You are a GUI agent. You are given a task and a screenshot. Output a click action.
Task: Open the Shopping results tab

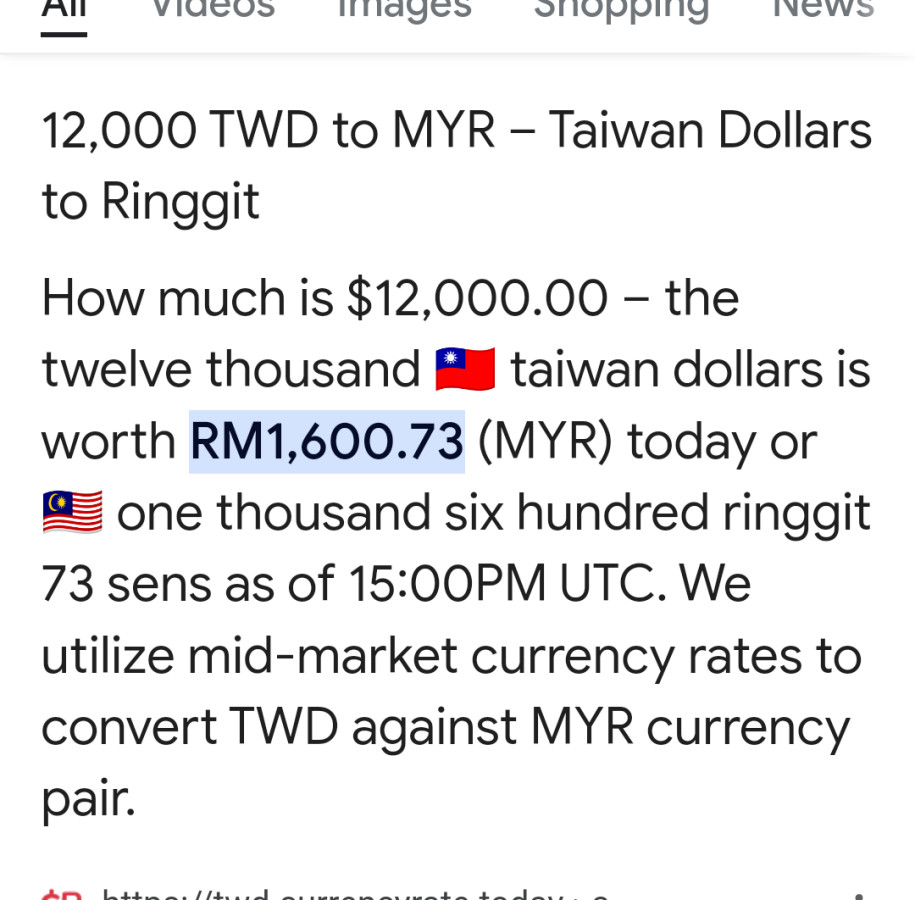point(621,10)
